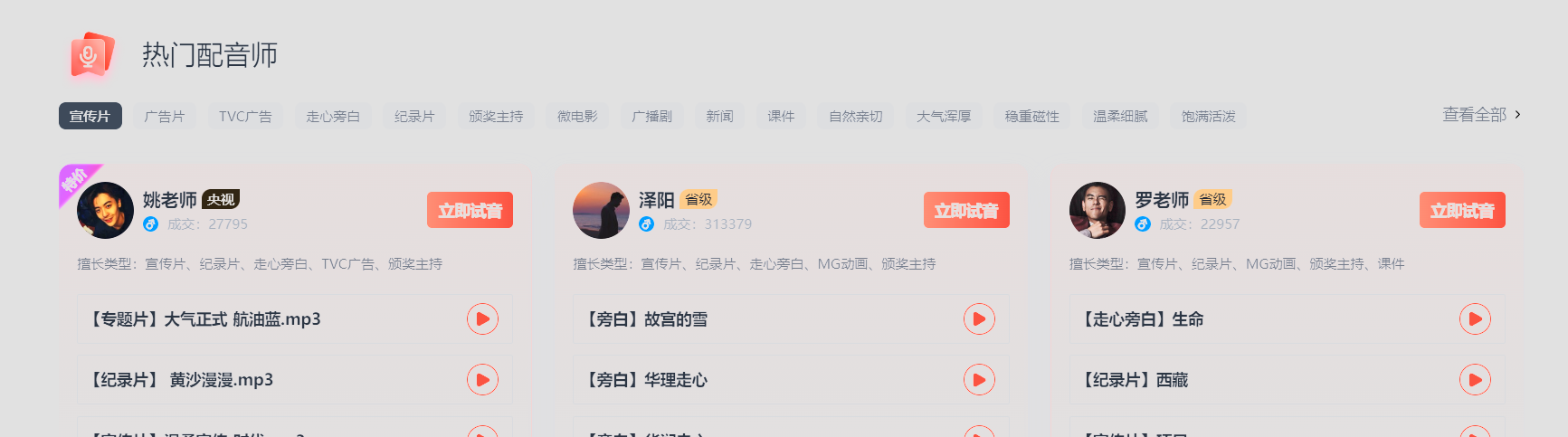Tap 立即试音 for 泽阳
This screenshot has width=1568, height=437.
(x=965, y=211)
